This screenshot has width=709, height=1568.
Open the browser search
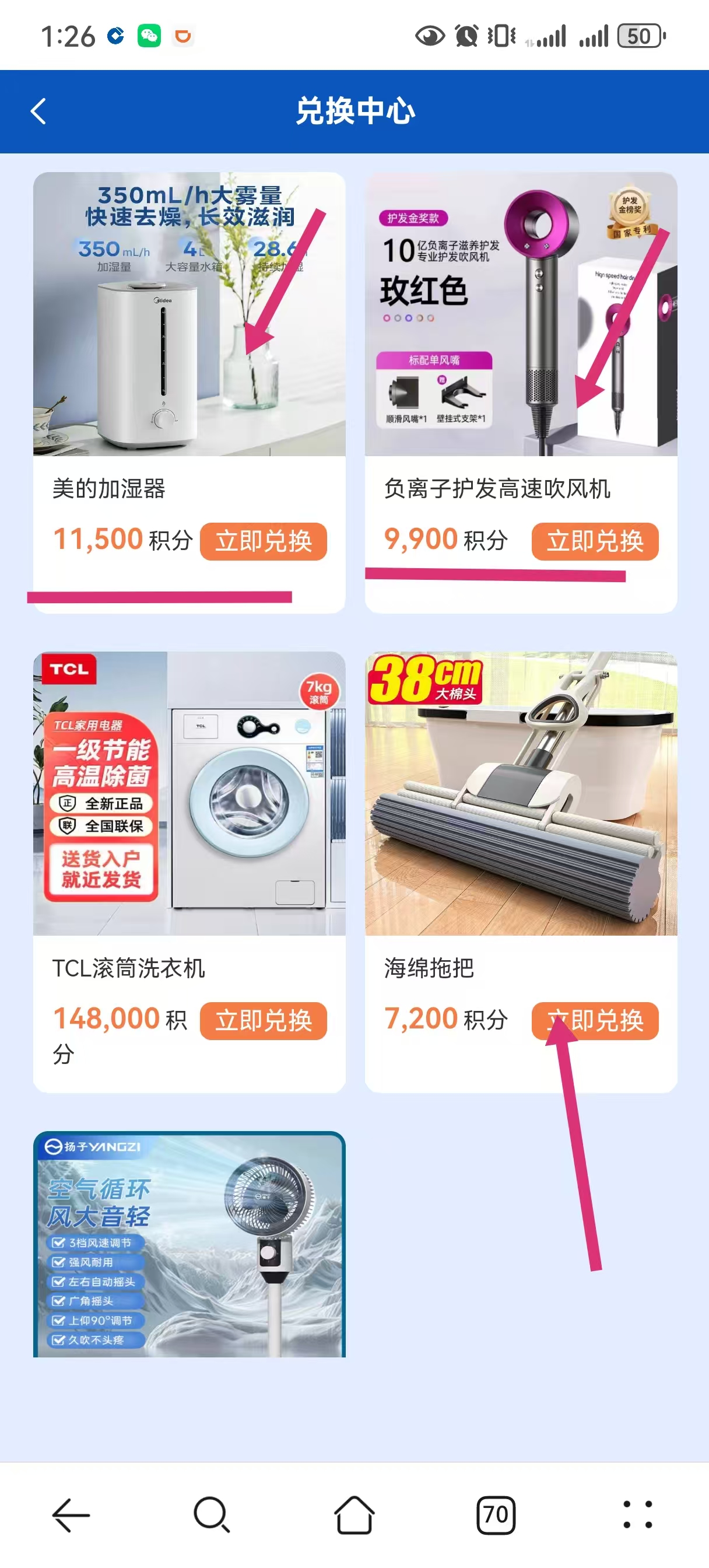pyautogui.click(x=212, y=1514)
